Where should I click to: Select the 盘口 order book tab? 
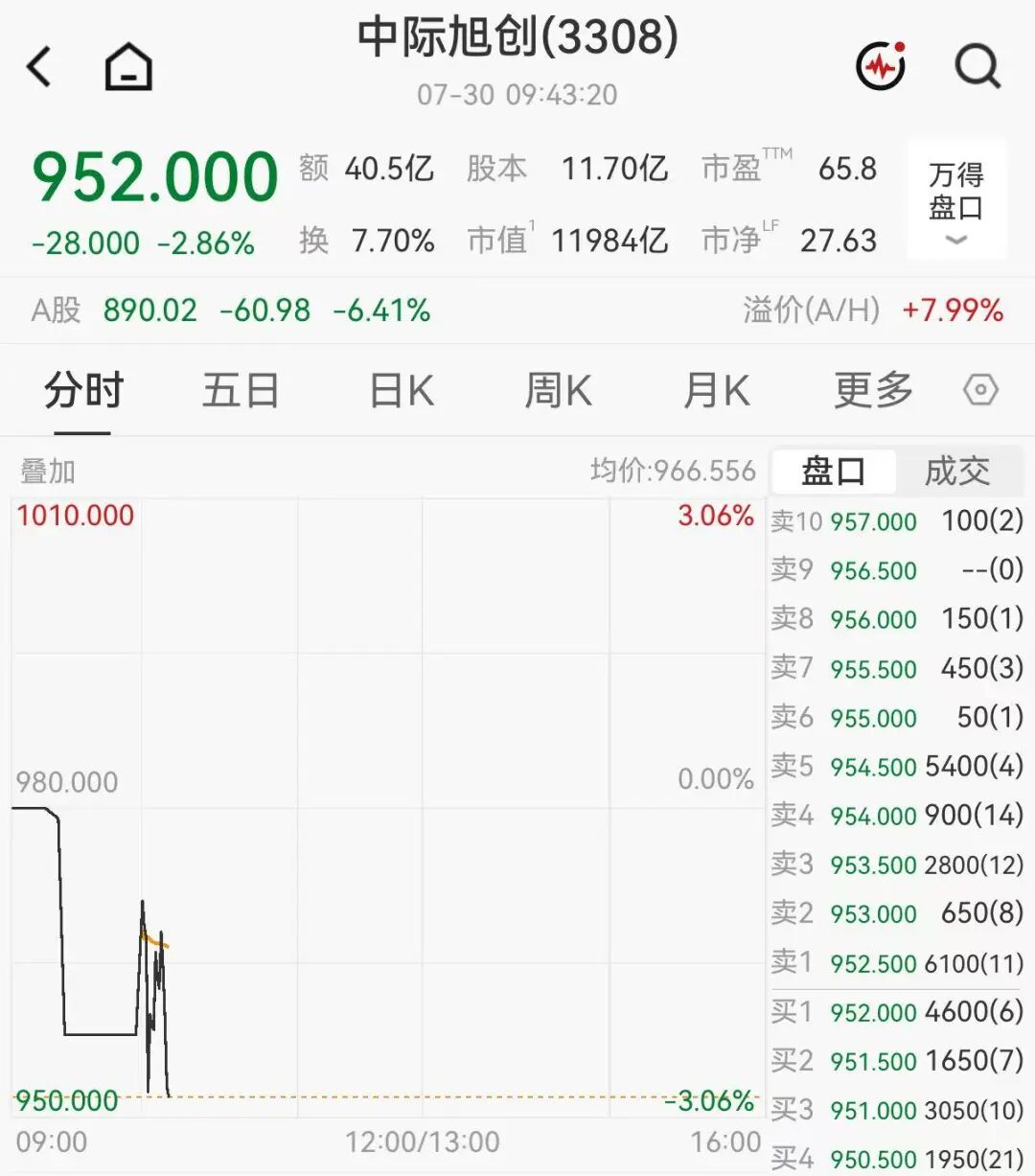[834, 472]
